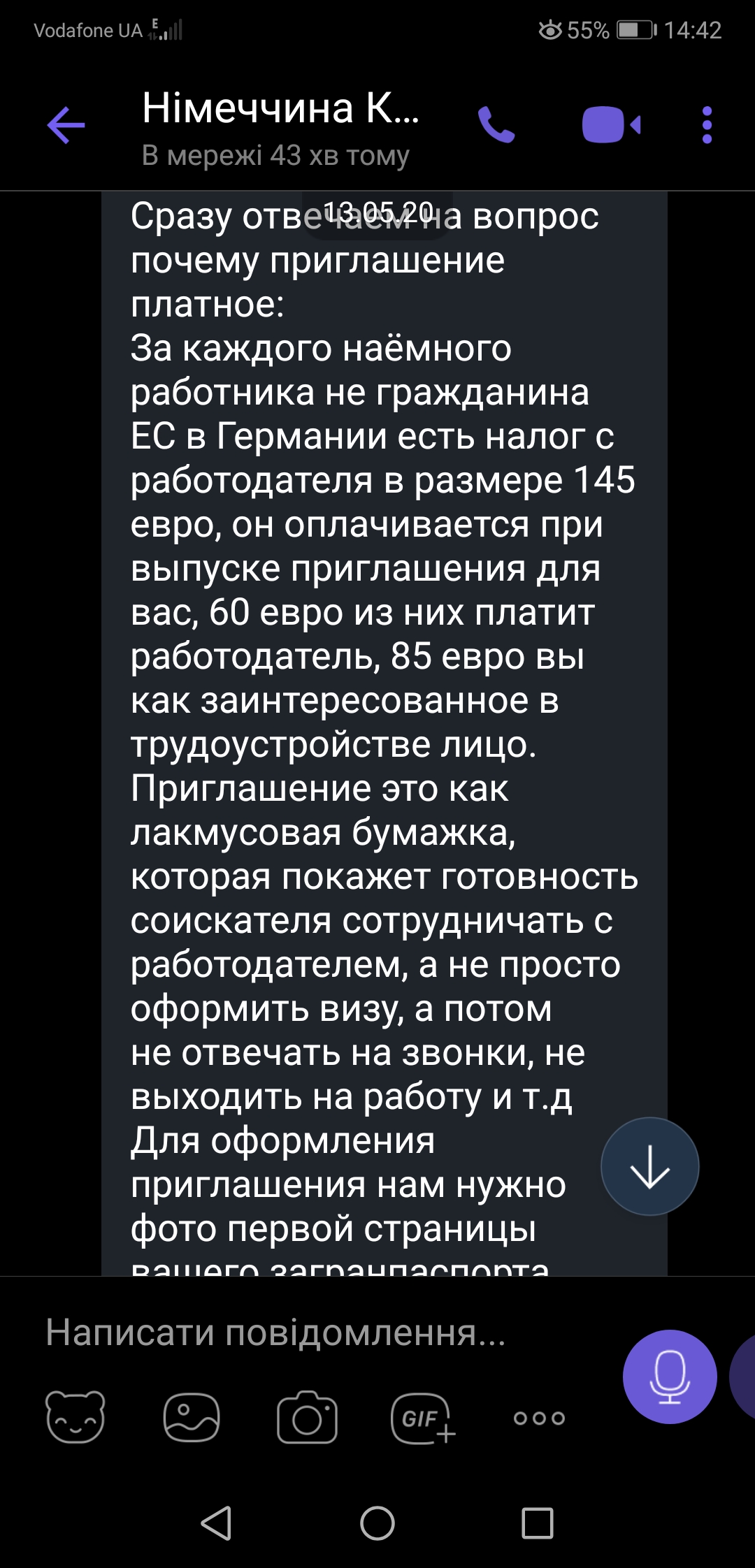This screenshot has width=755, height=1568.
Task: Open the camera to take photo
Action: click(x=308, y=1417)
